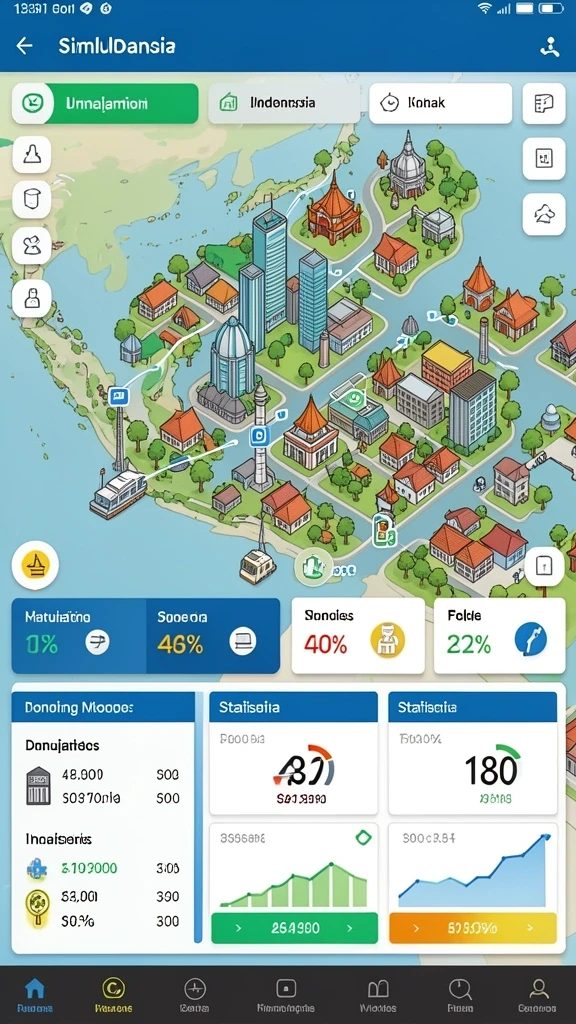The height and width of the screenshot is (1024, 576).
Task: Switch to the home tab in bottom navigation
Action: pyautogui.click(x=35, y=995)
